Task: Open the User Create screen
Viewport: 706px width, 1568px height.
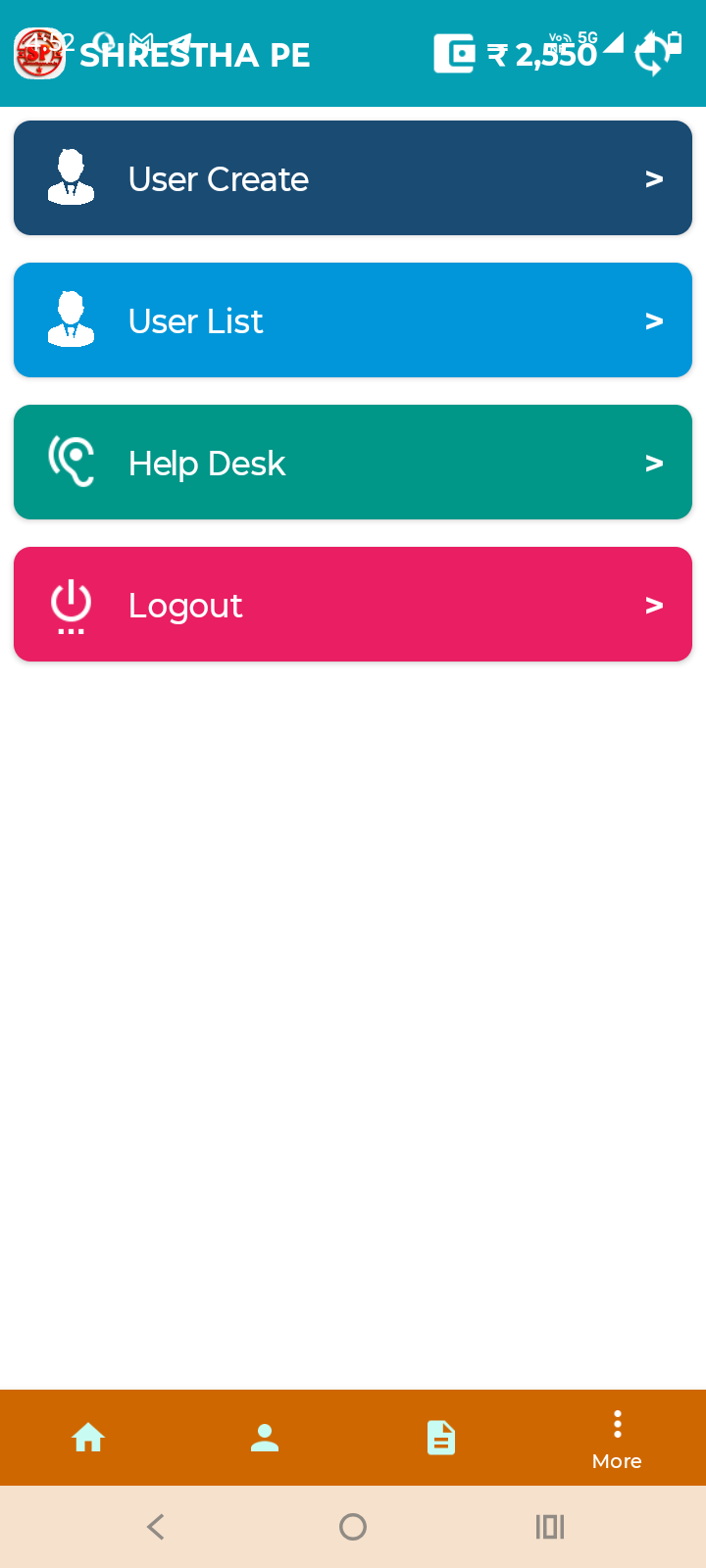Action: [353, 177]
